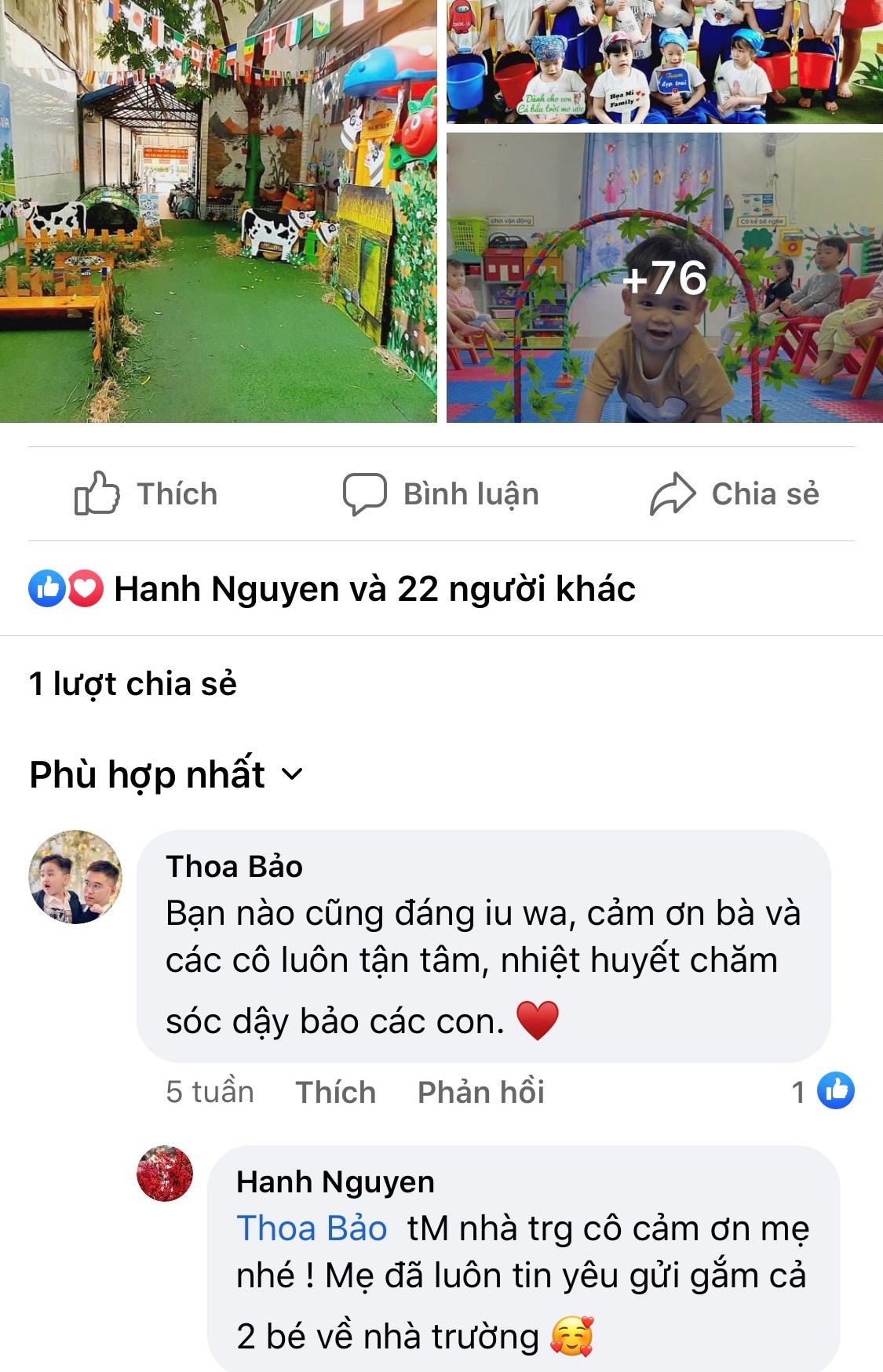
Task: Open Thoa Bảo's name on the comment
Action: click(234, 867)
